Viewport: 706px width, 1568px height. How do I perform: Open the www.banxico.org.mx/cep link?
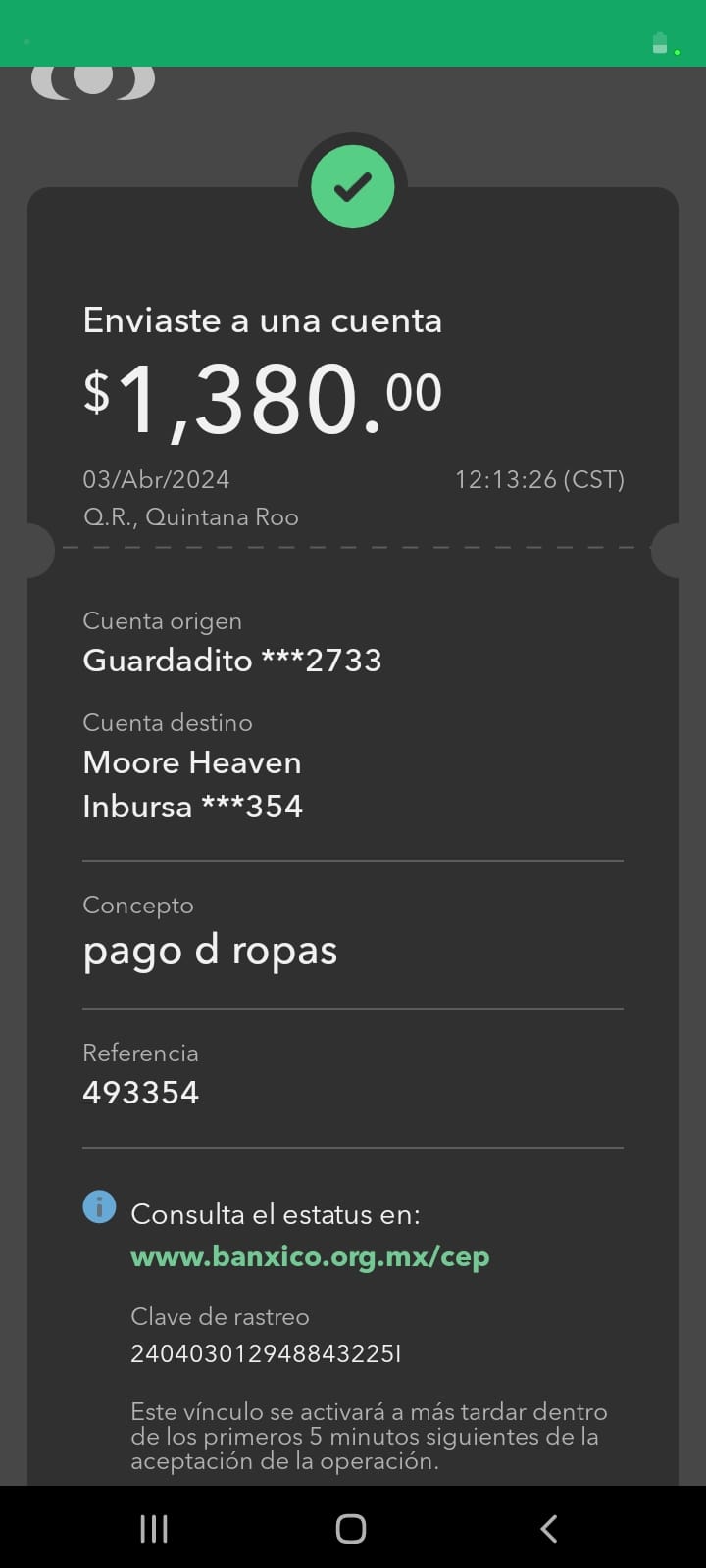coord(310,1257)
